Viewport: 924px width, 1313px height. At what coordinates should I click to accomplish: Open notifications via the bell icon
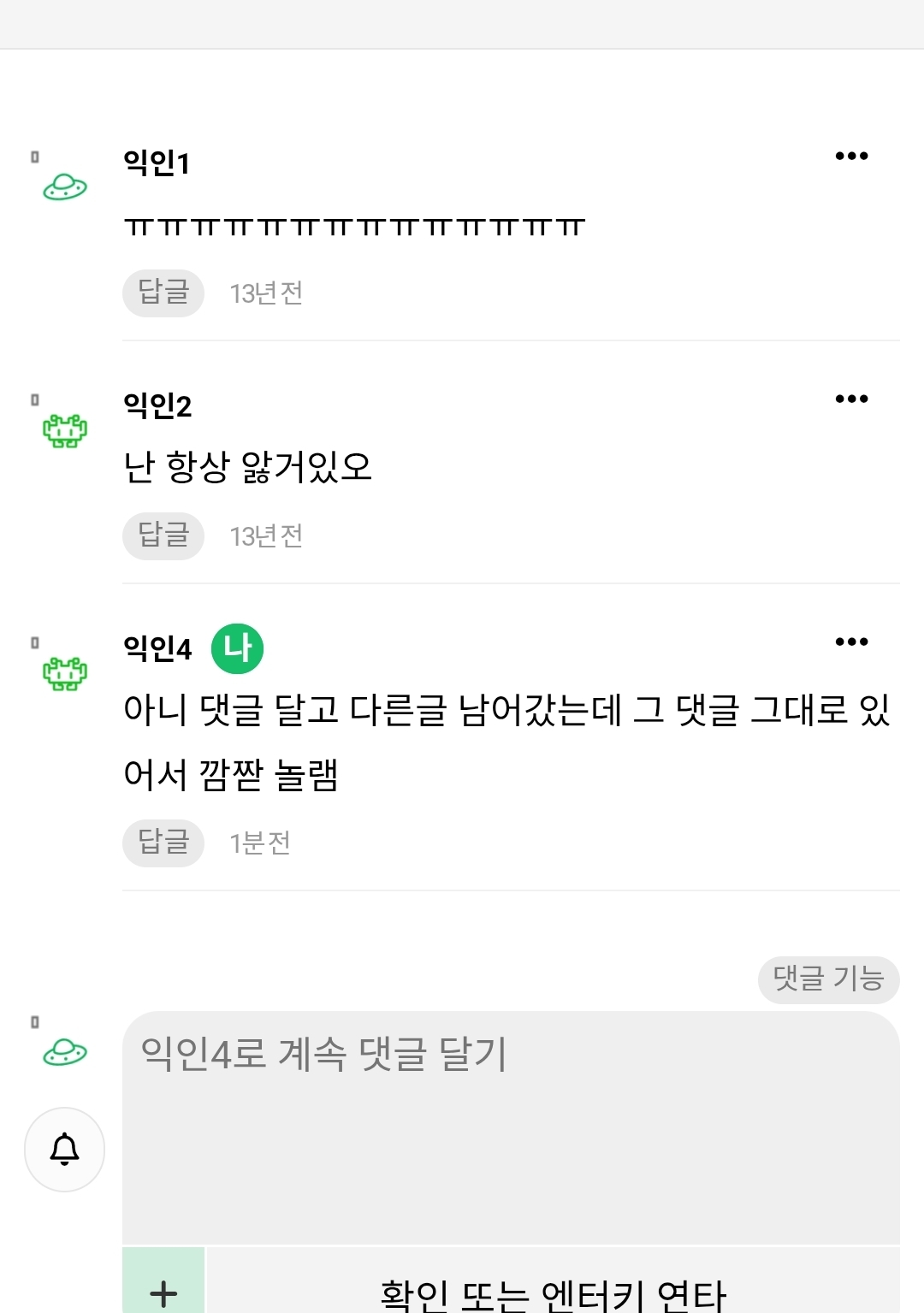click(64, 1150)
